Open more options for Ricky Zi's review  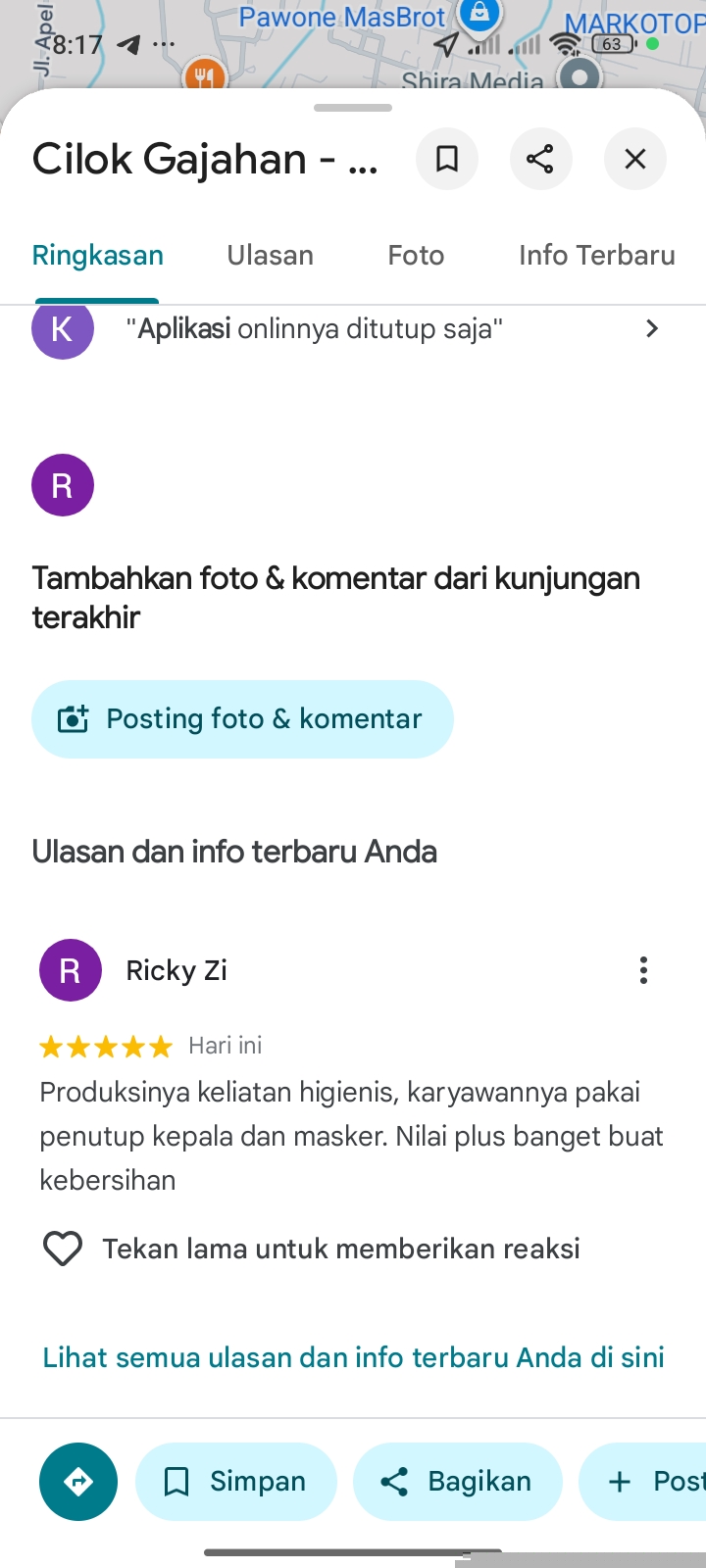pyautogui.click(x=643, y=970)
